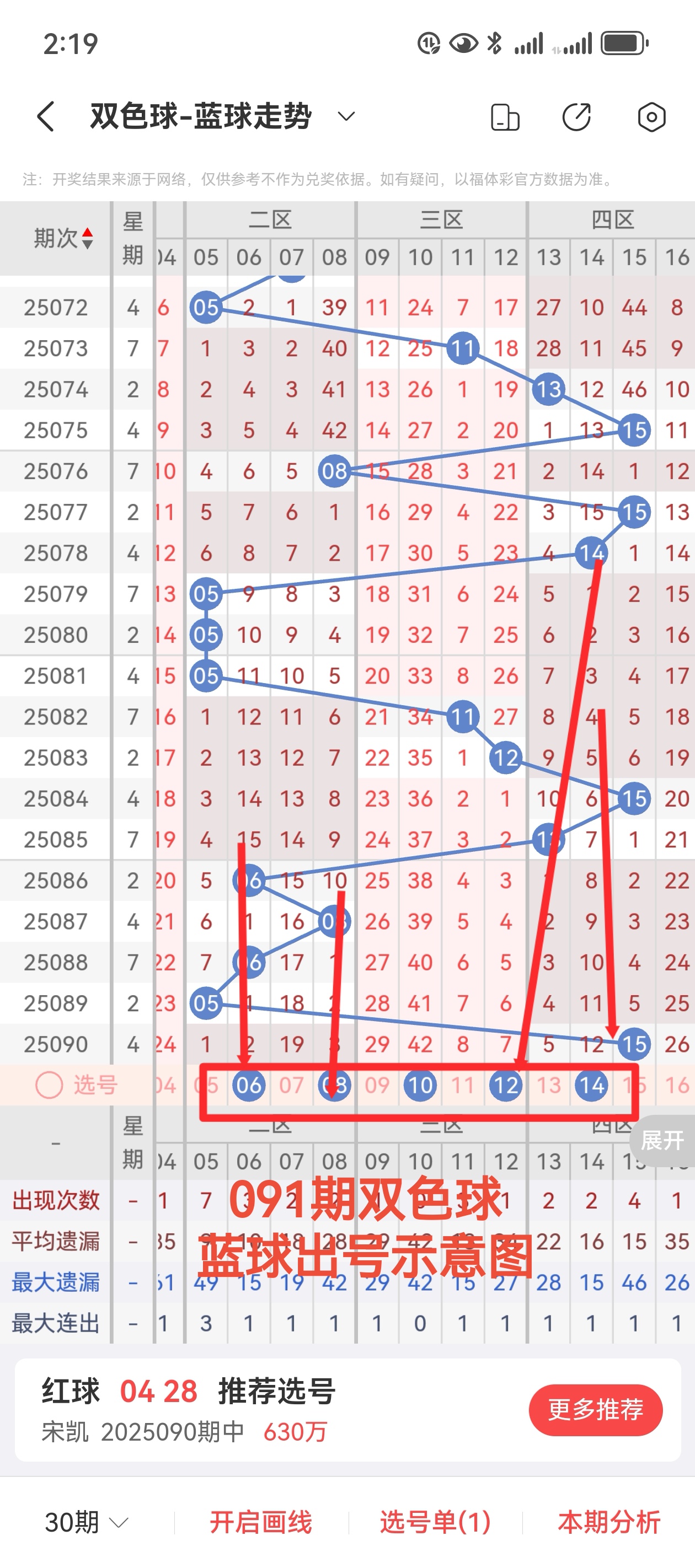Go back from the blue ball trend page
695x1568 pixels.
(x=46, y=116)
